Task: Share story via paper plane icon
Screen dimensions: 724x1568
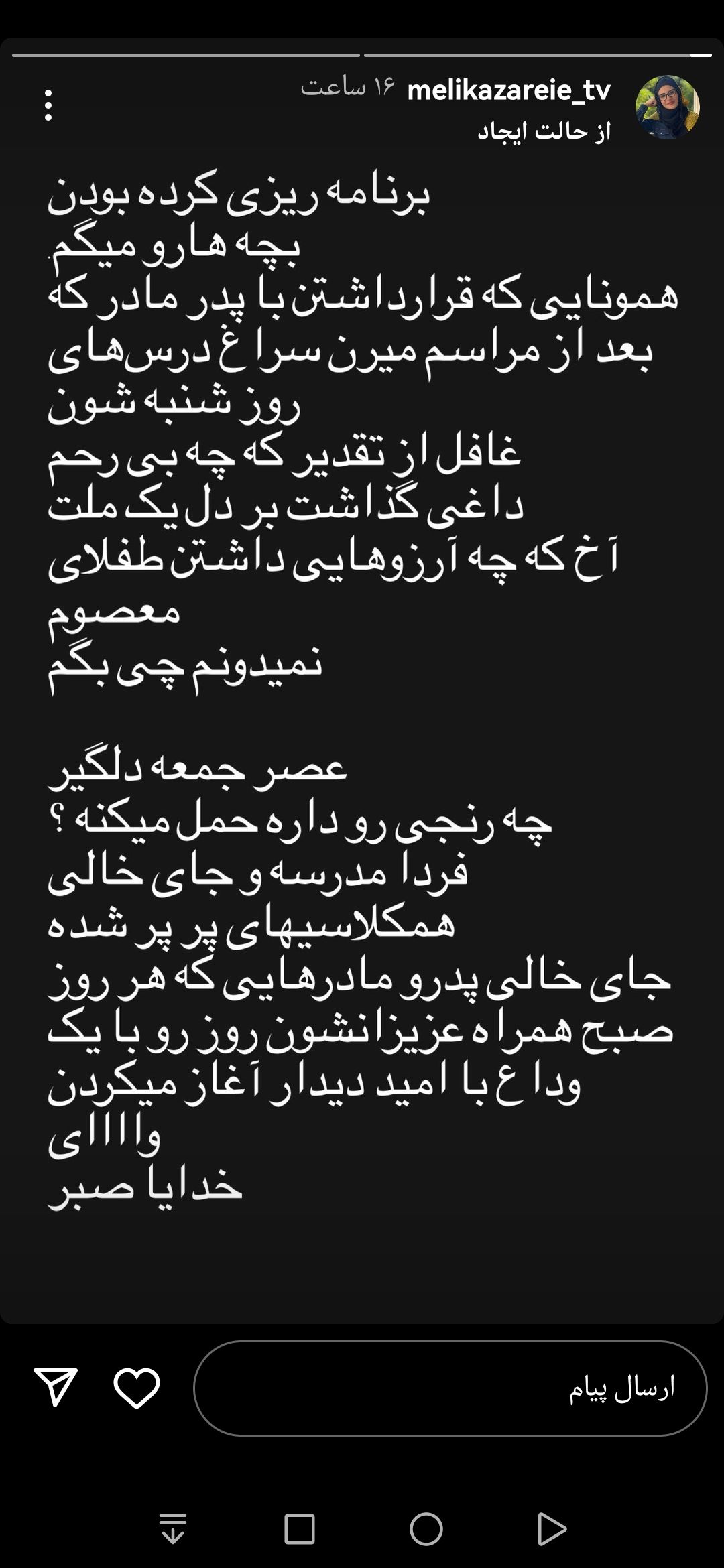Action: coord(56,1388)
